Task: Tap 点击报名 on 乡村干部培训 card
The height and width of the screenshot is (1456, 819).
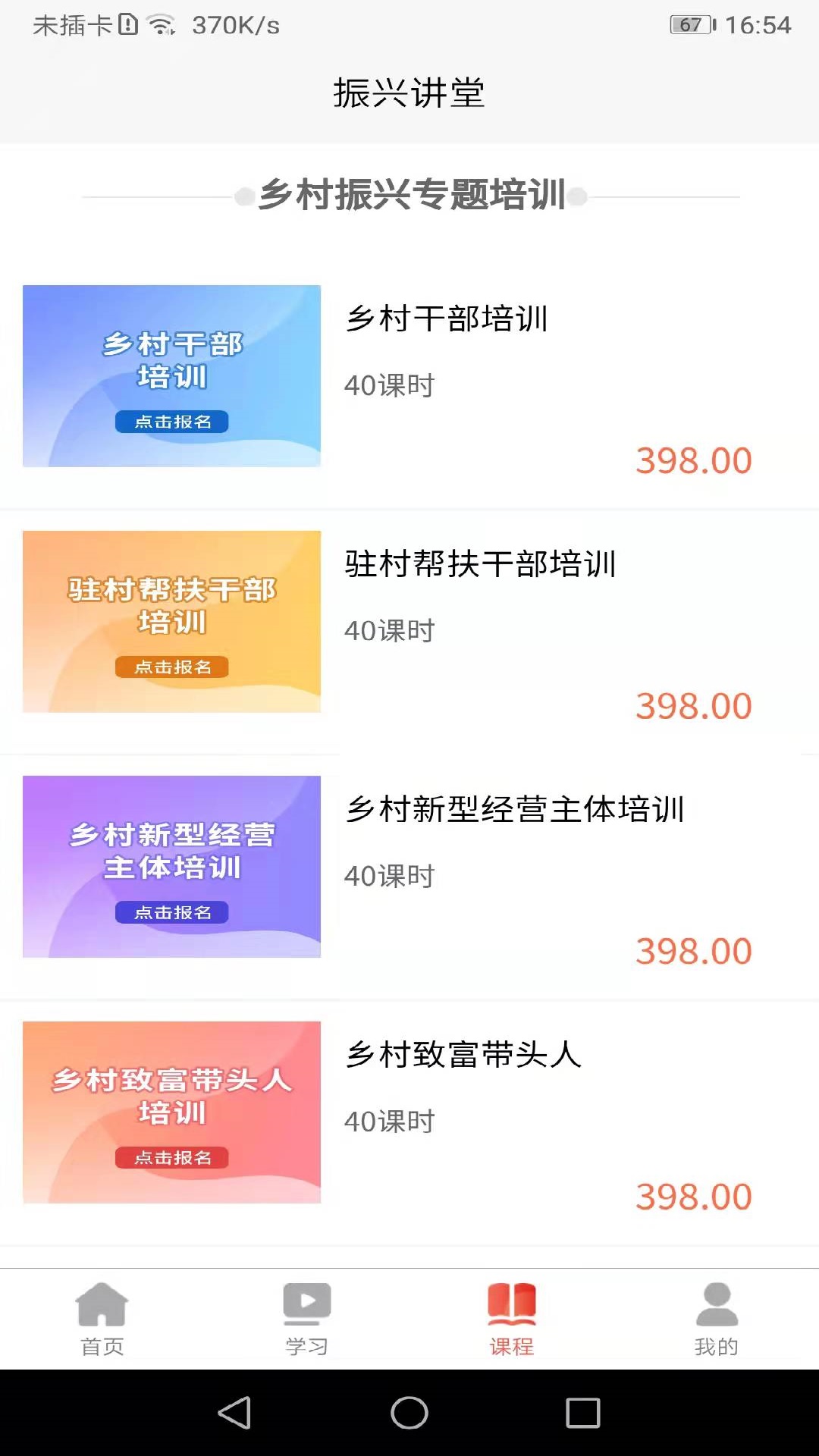Action: tap(171, 422)
